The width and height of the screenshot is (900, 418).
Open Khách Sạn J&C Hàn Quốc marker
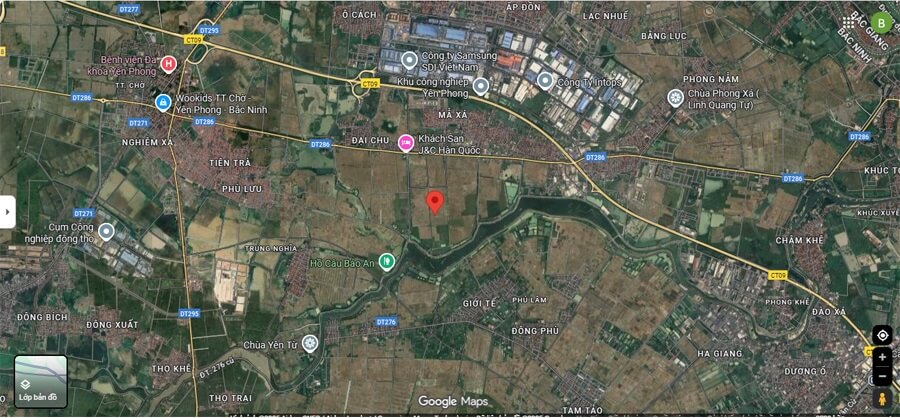(x=405, y=143)
